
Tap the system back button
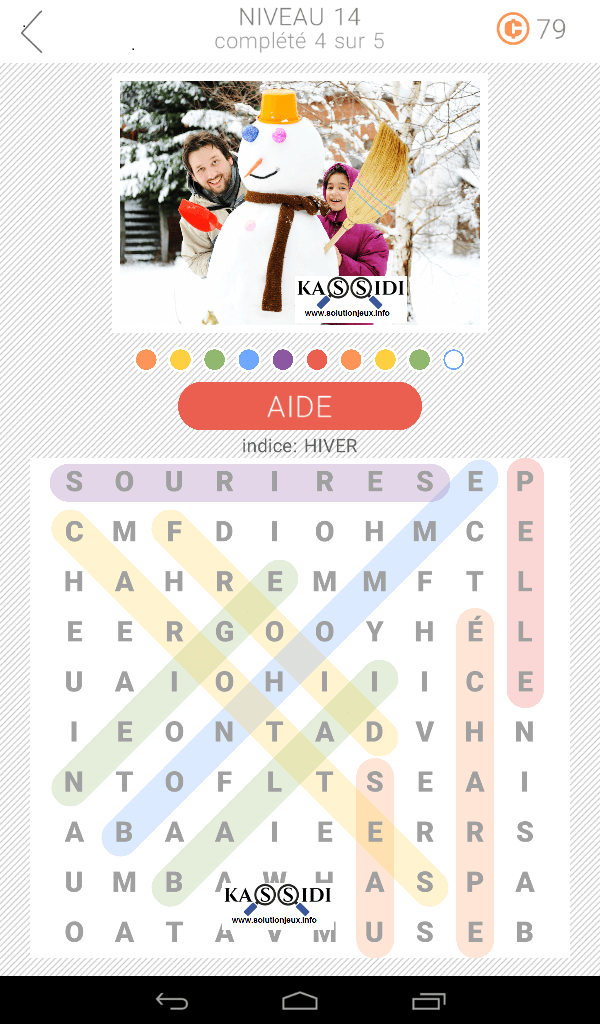(171, 1000)
